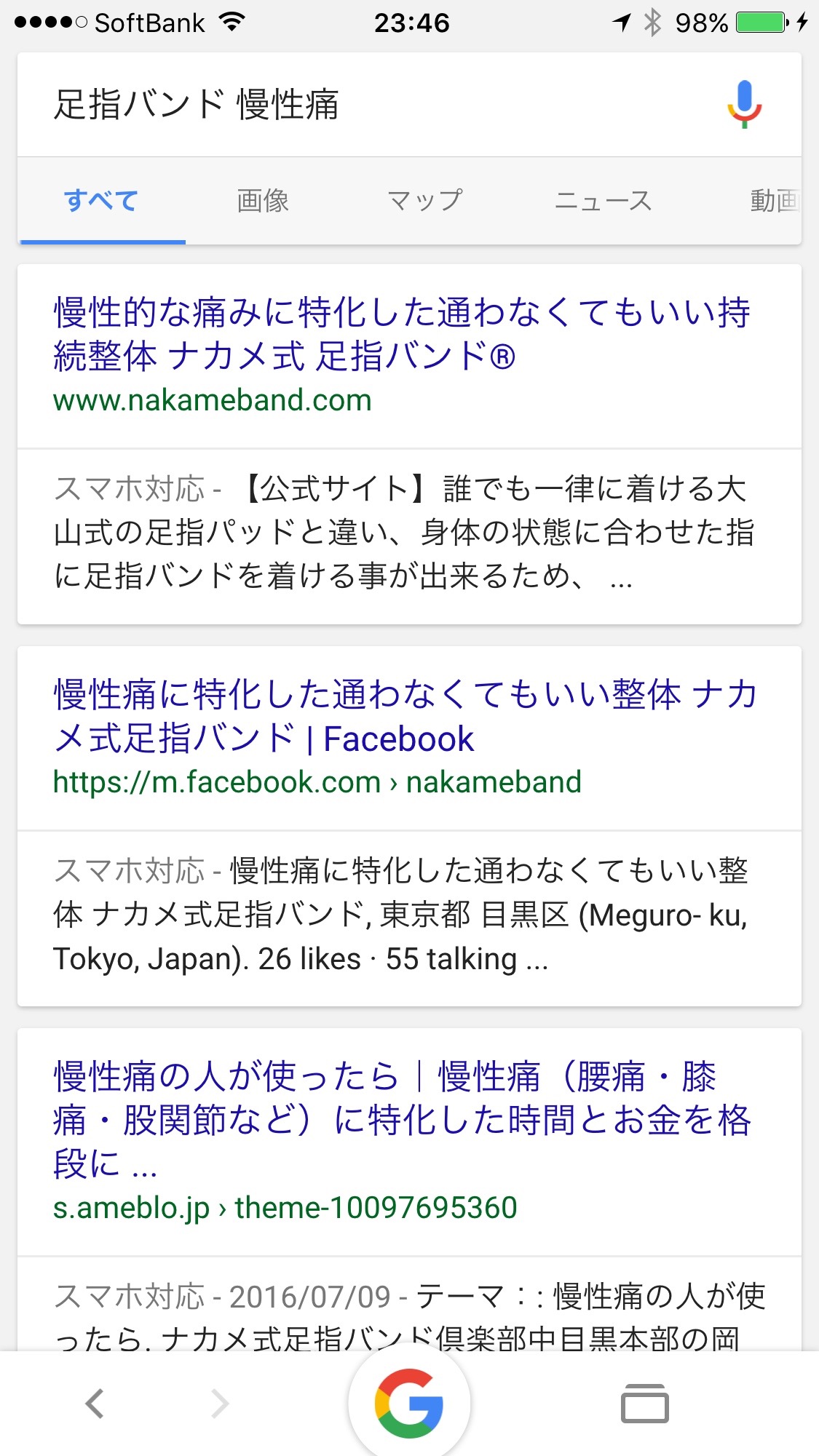The width and height of the screenshot is (819, 1456).
Task: Open the tabs switcher icon
Action: click(x=644, y=1403)
